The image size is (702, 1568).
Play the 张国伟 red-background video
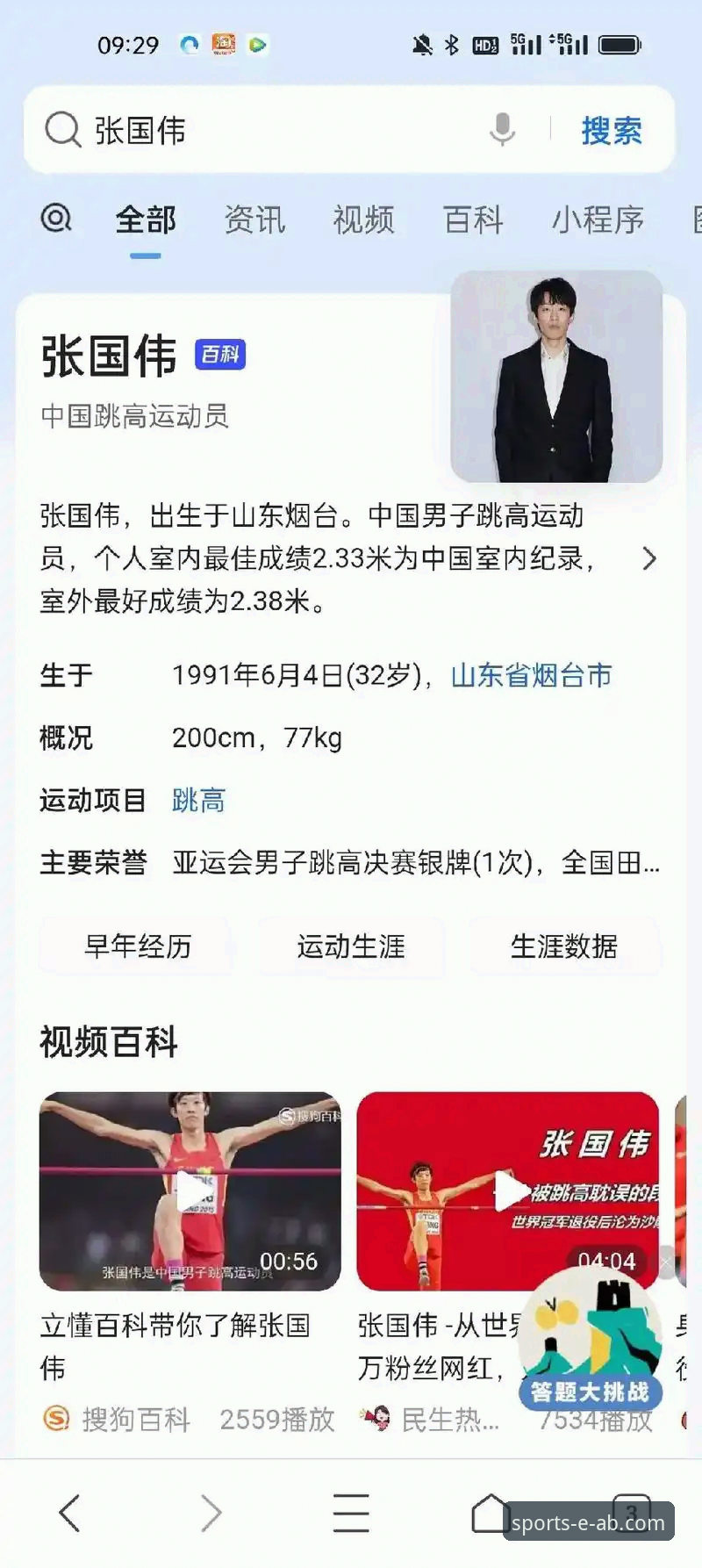pyautogui.click(x=509, y=1190)
